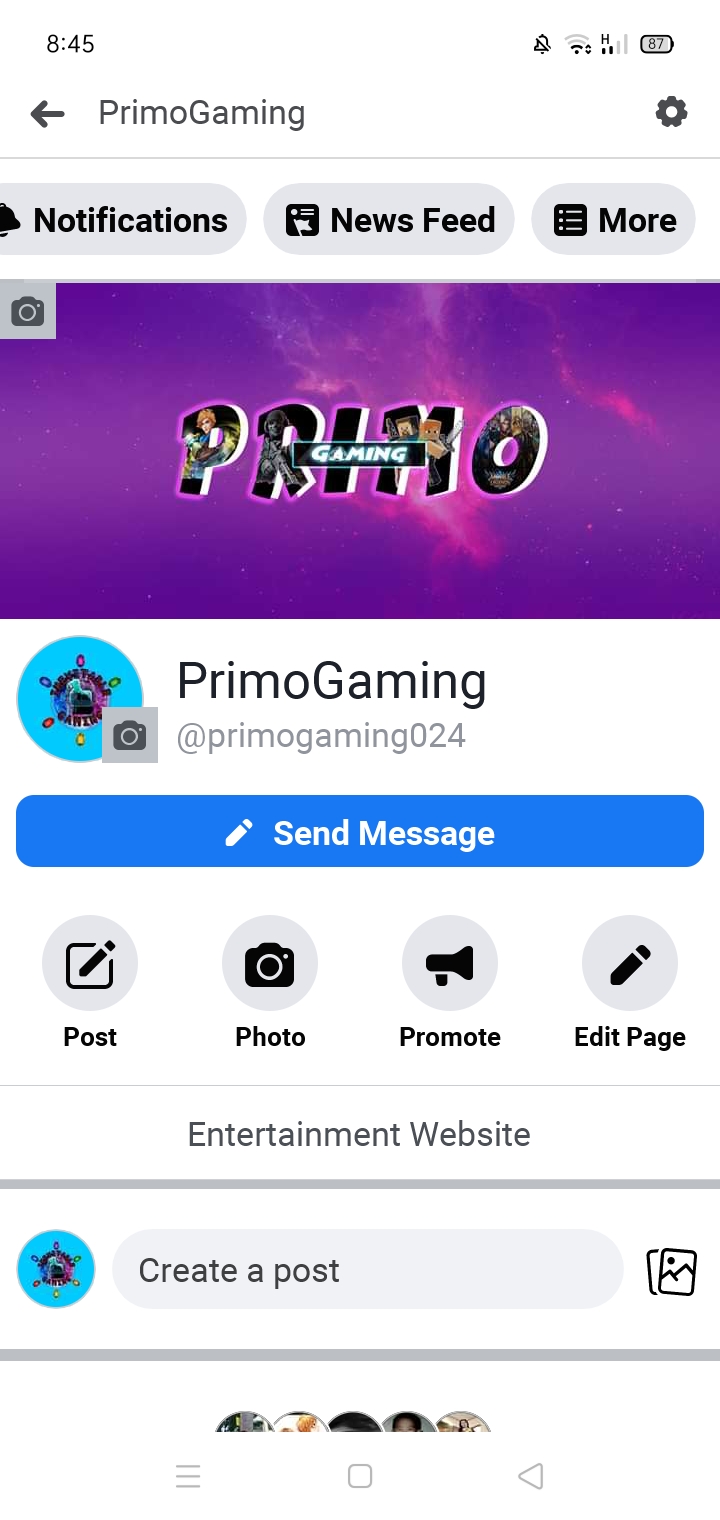
Task: Promote the page
Action: [x=450, y=965]
